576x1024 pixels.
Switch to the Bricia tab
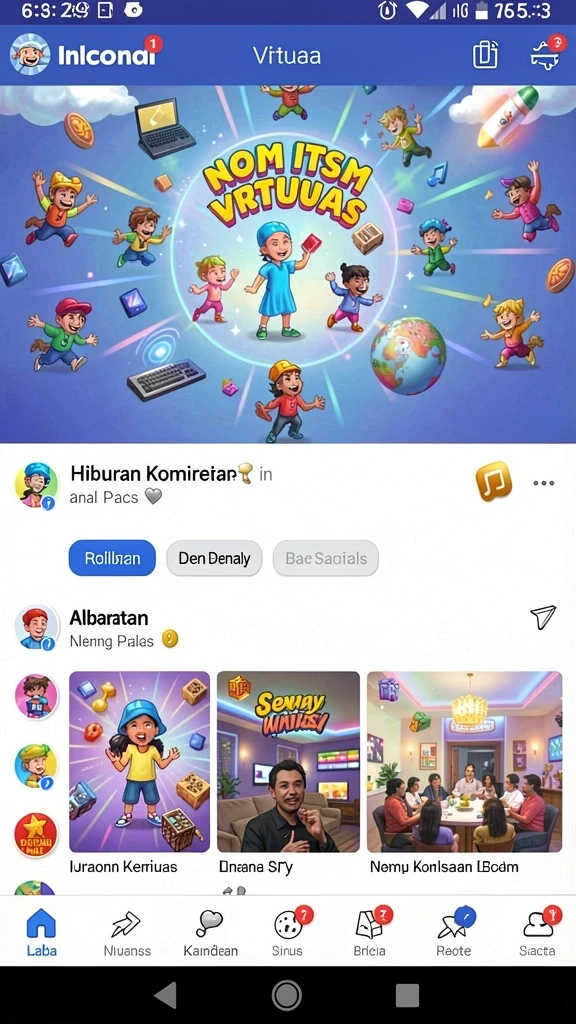tap(370, 933)
